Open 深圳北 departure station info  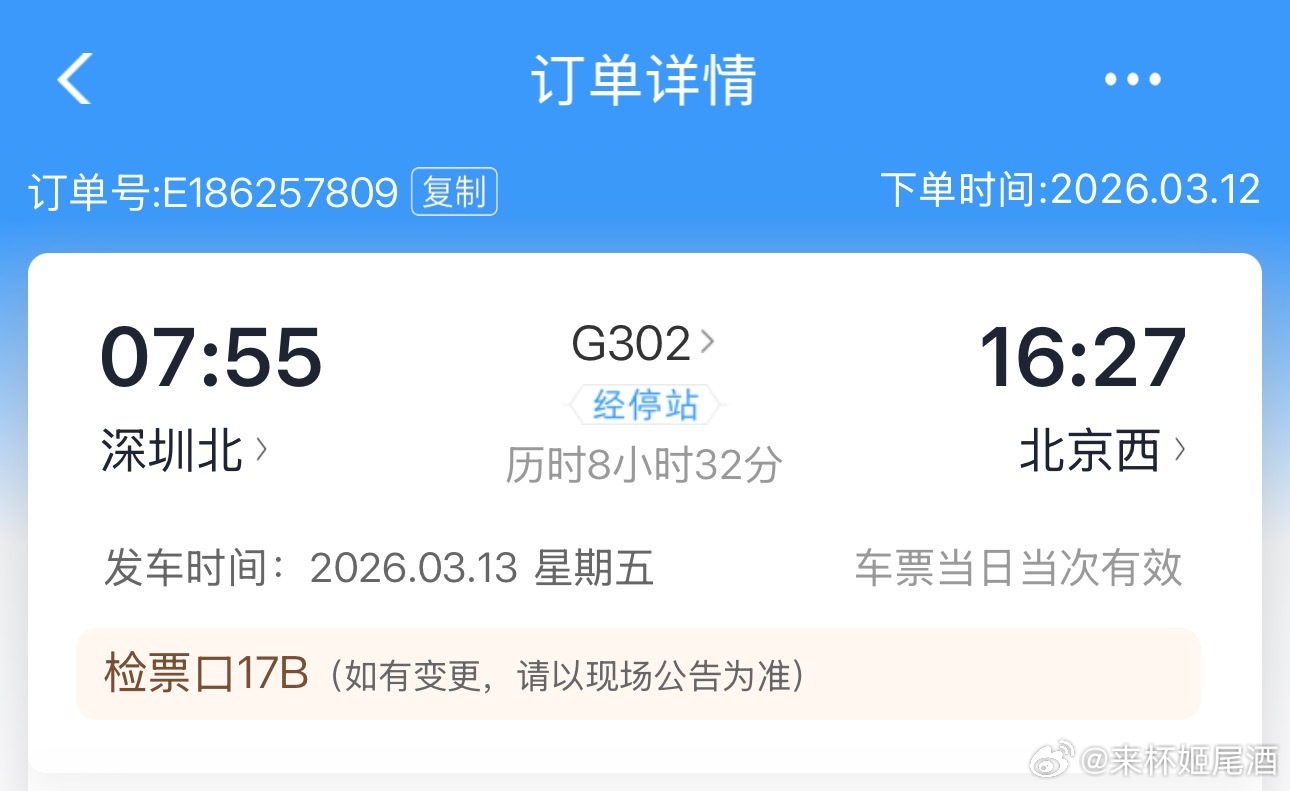coord(184,451)
